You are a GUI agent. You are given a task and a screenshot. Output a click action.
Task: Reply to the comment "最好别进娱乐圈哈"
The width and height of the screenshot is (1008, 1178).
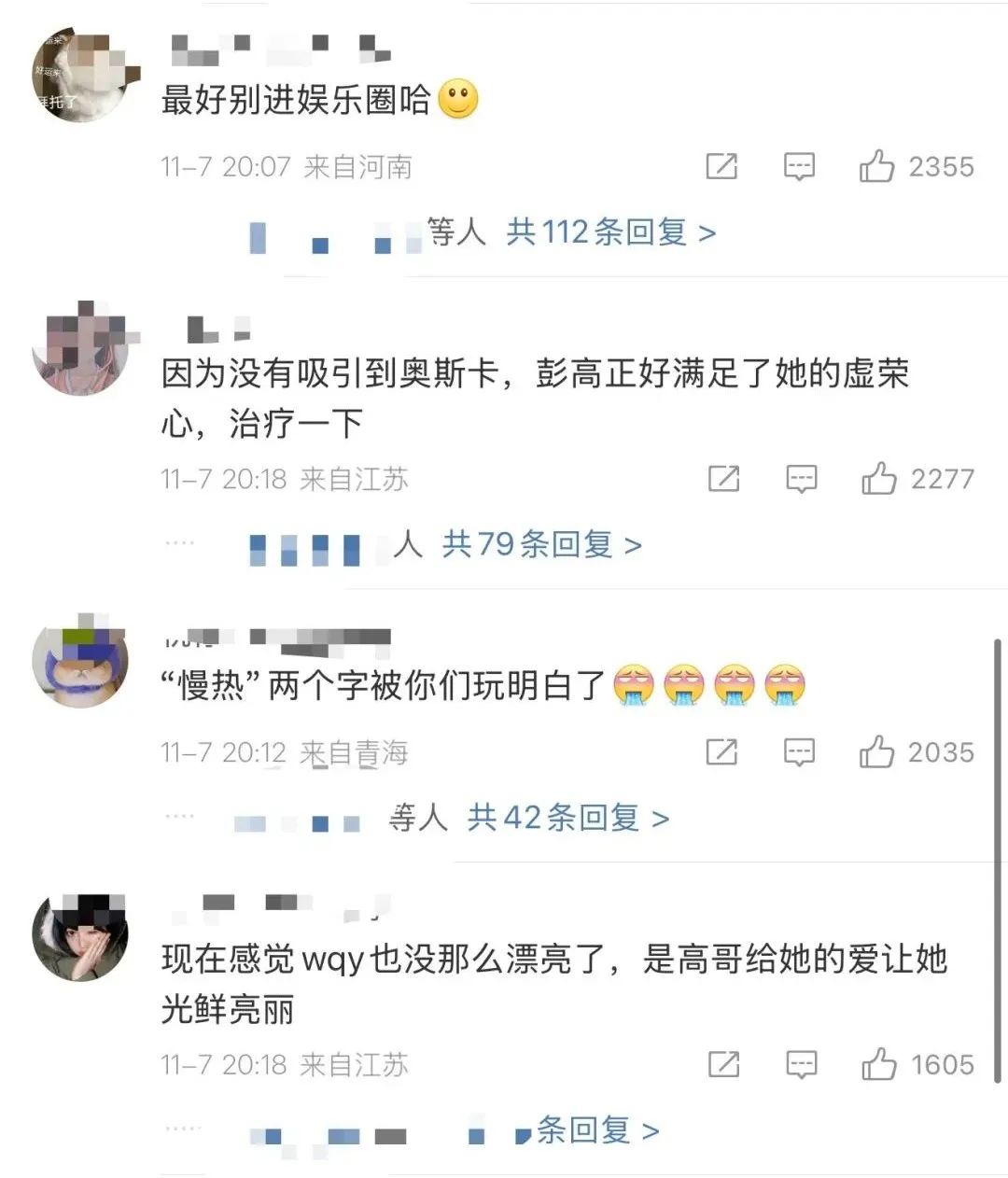coord(799,167)
